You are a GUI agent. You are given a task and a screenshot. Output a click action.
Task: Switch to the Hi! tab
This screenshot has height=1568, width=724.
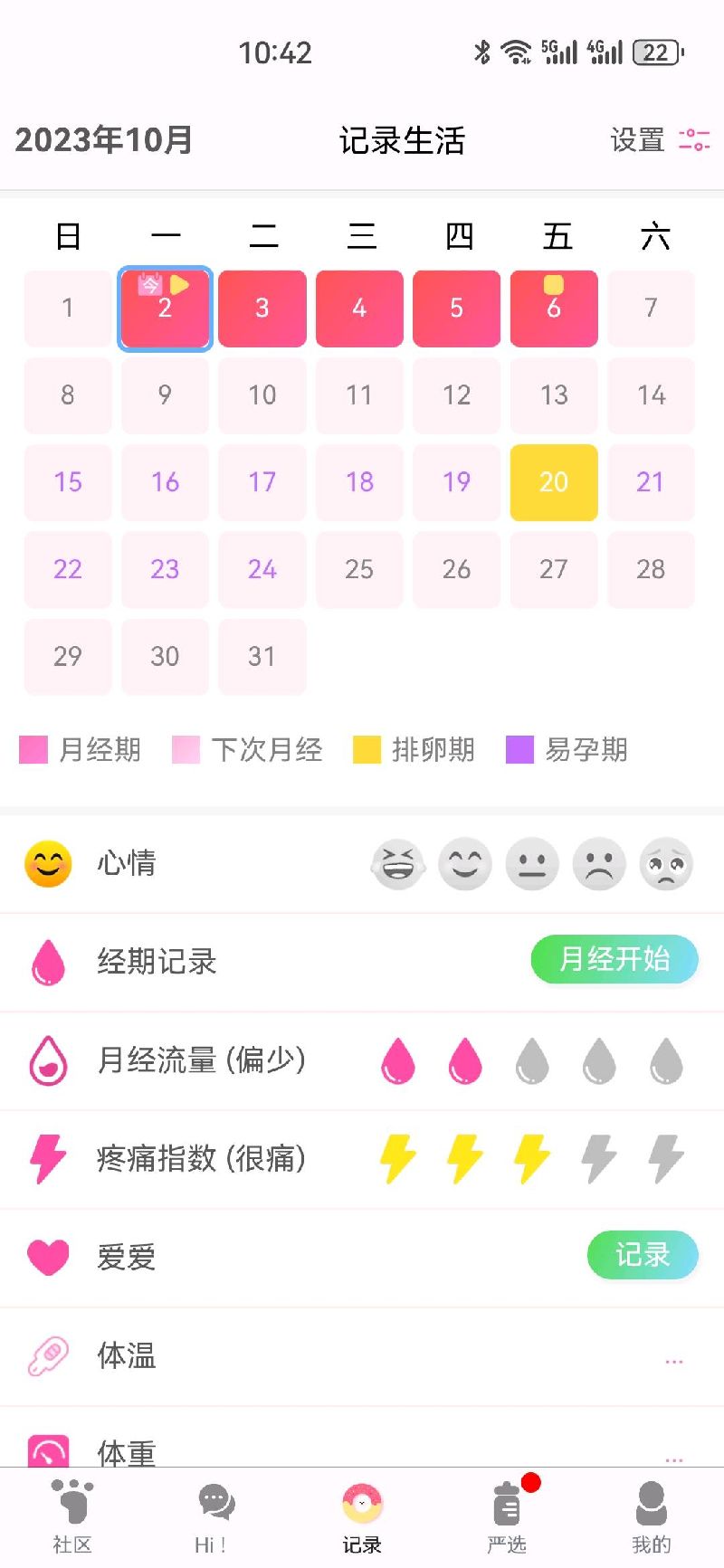coord(214,1516)
